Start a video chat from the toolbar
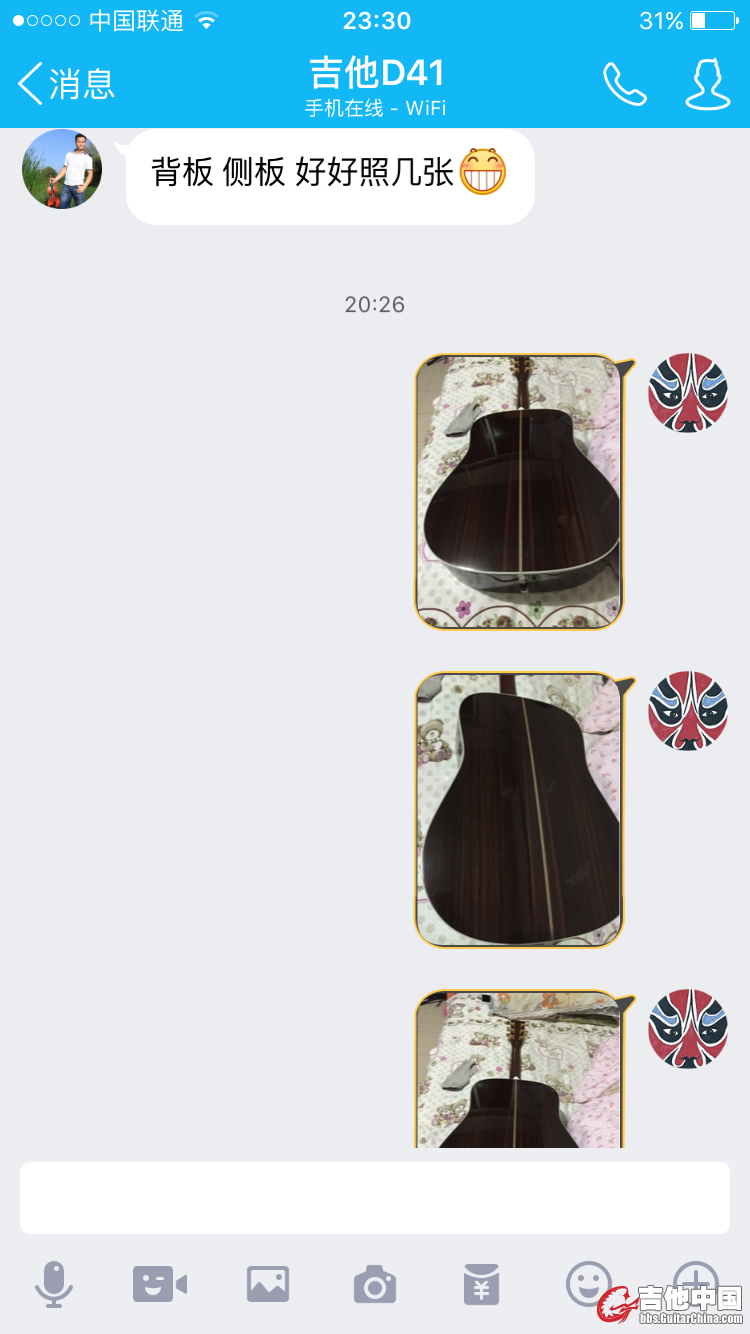 [160, 1283]
